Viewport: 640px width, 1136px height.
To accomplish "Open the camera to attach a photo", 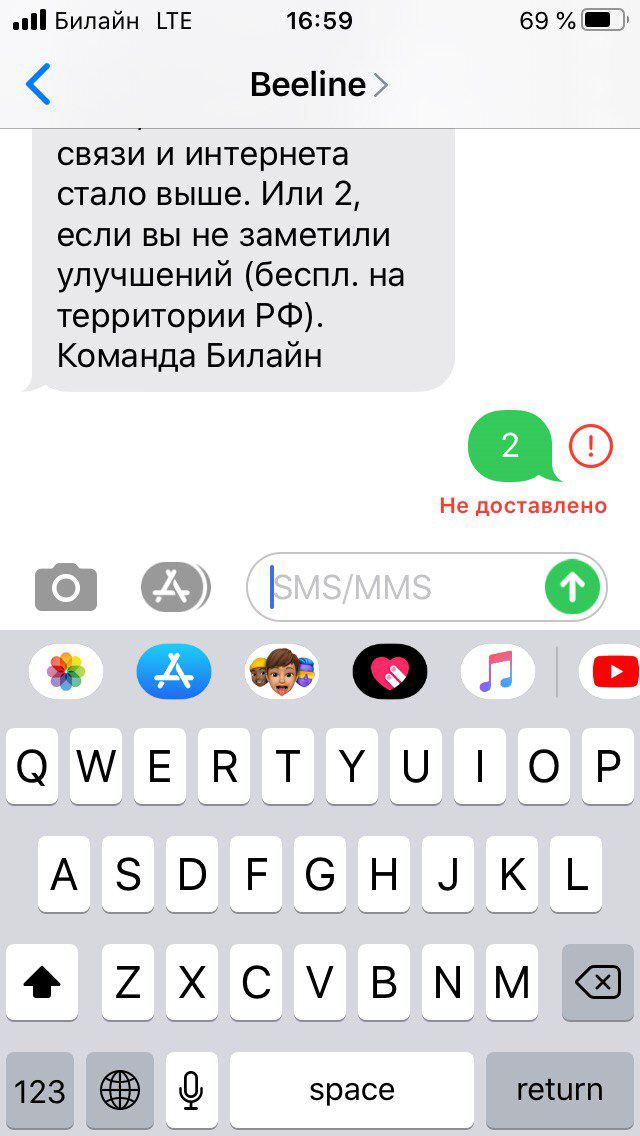I will (x=66, y=587).
